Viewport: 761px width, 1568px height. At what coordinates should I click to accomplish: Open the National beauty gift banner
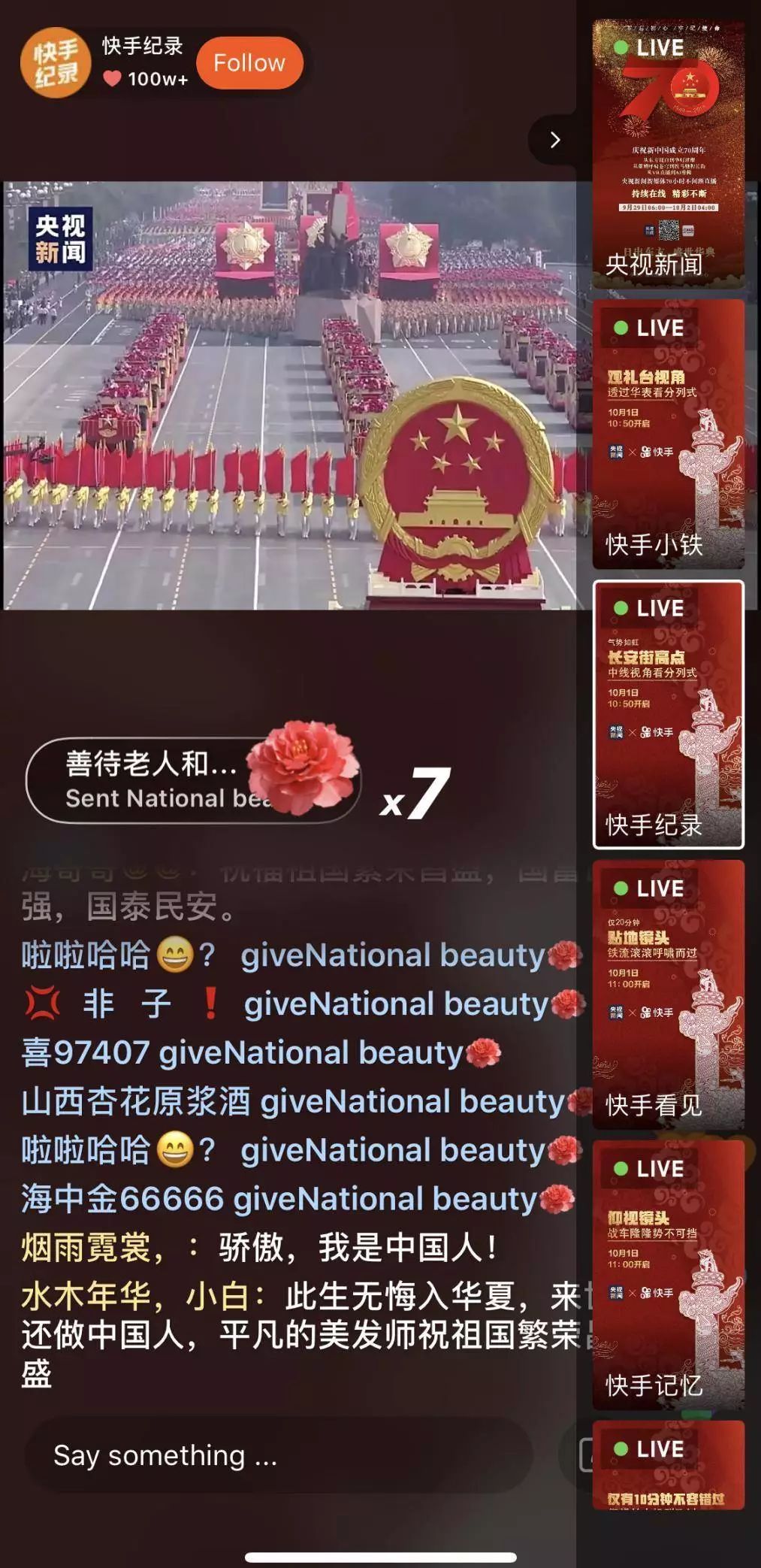193,780
